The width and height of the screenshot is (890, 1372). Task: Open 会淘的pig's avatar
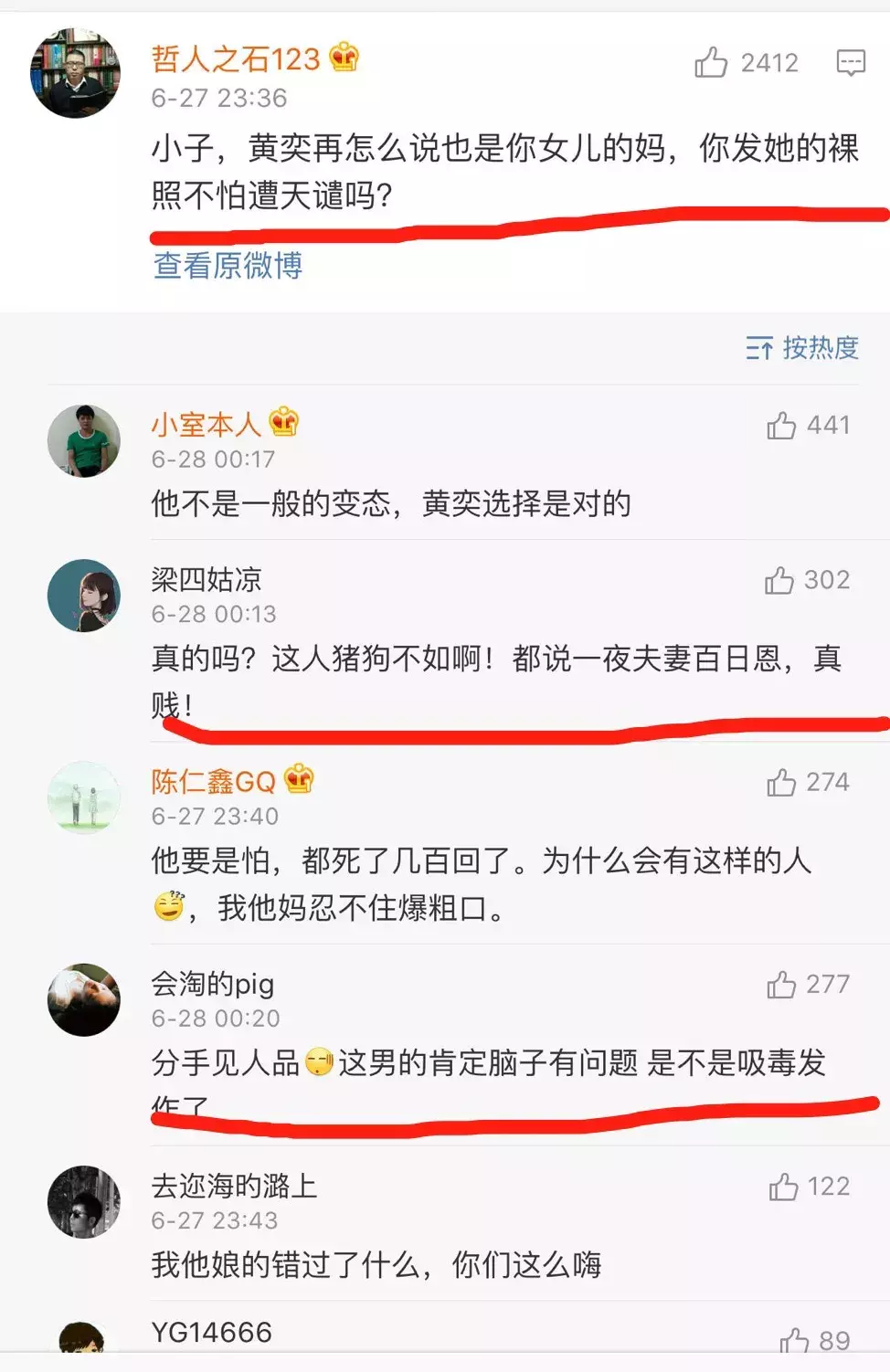tap(84, 1000)
